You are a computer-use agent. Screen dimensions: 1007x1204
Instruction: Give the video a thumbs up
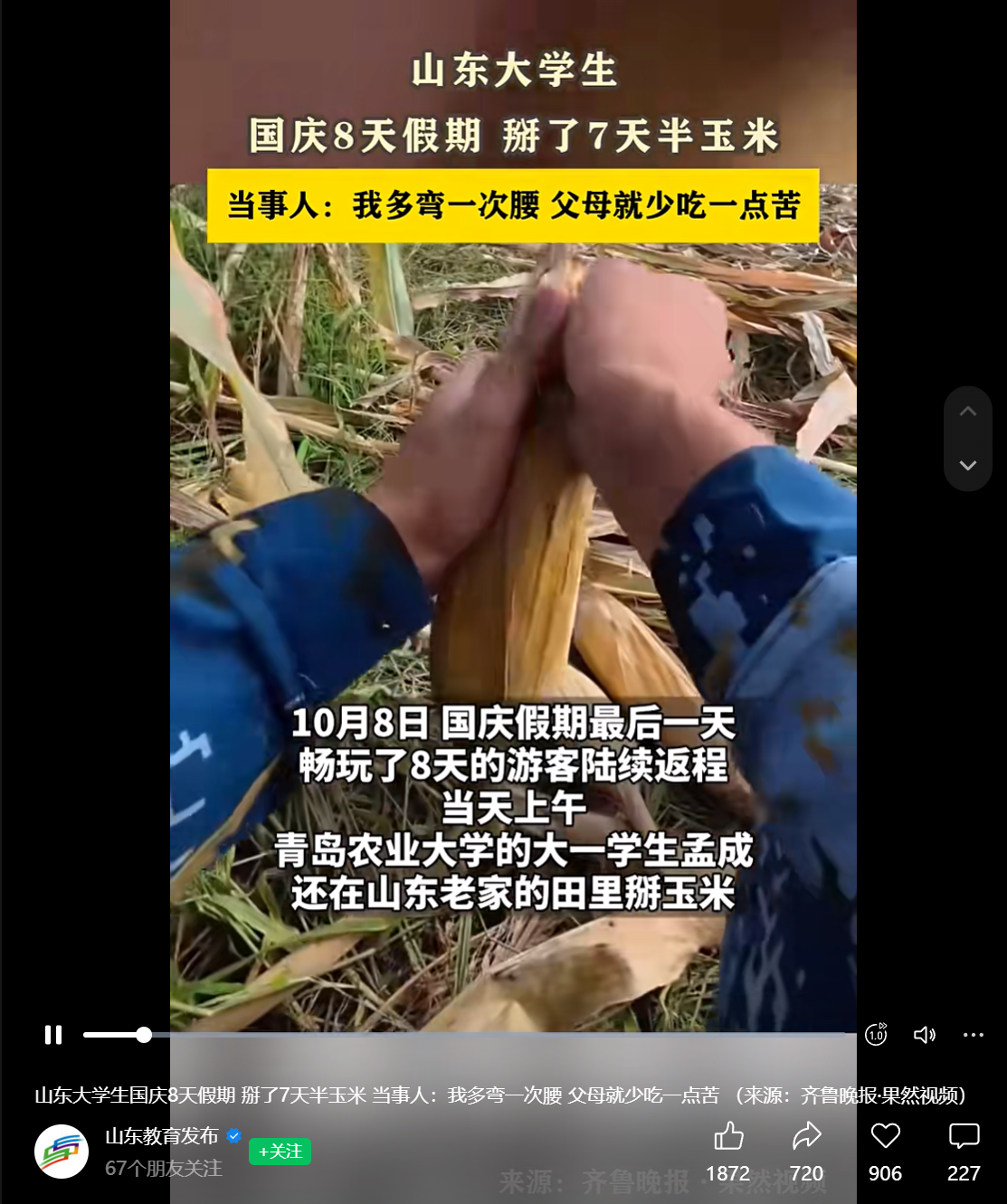pos(728,1137)
